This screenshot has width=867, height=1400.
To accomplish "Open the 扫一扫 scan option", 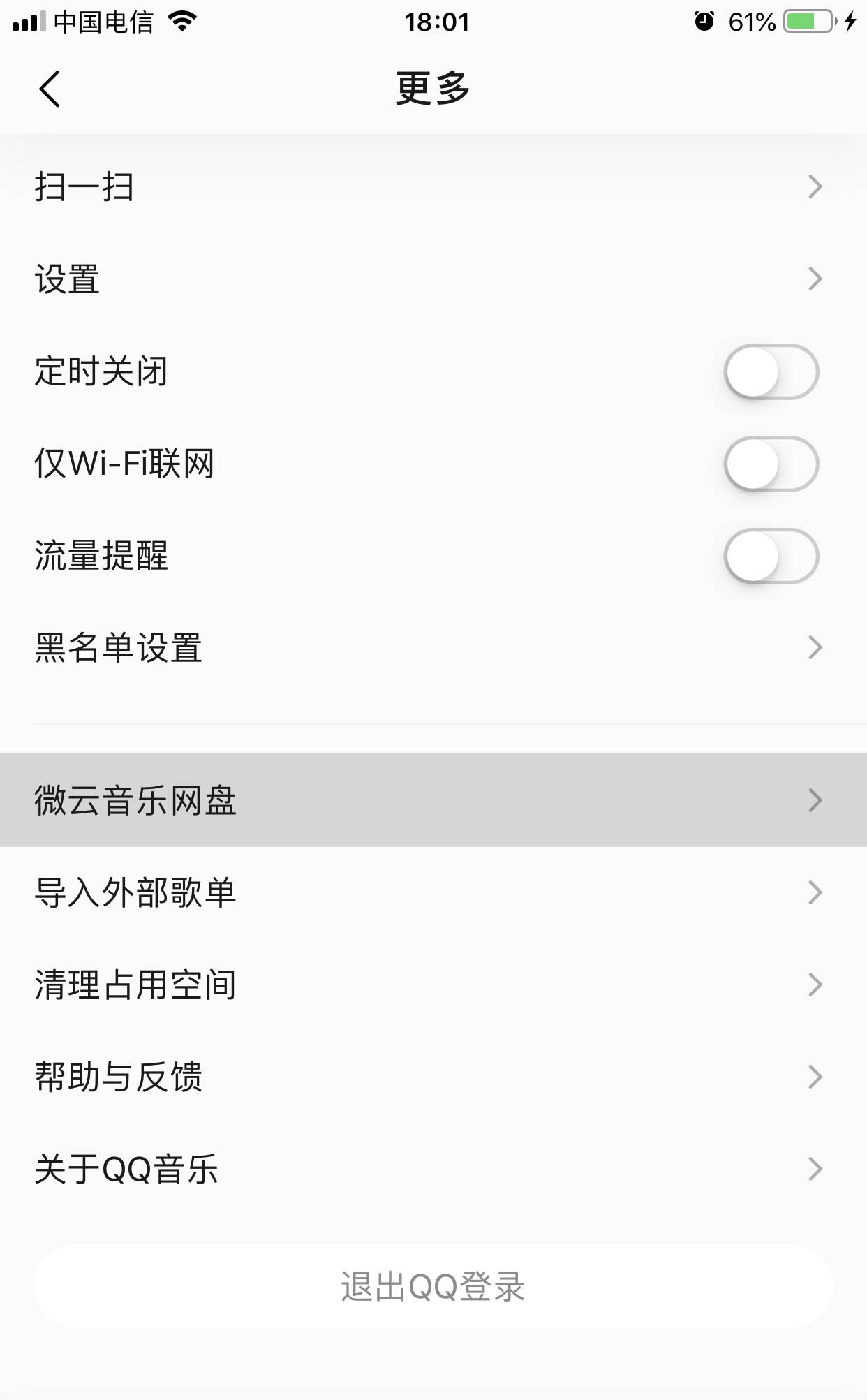I will [x=433, y=186].
